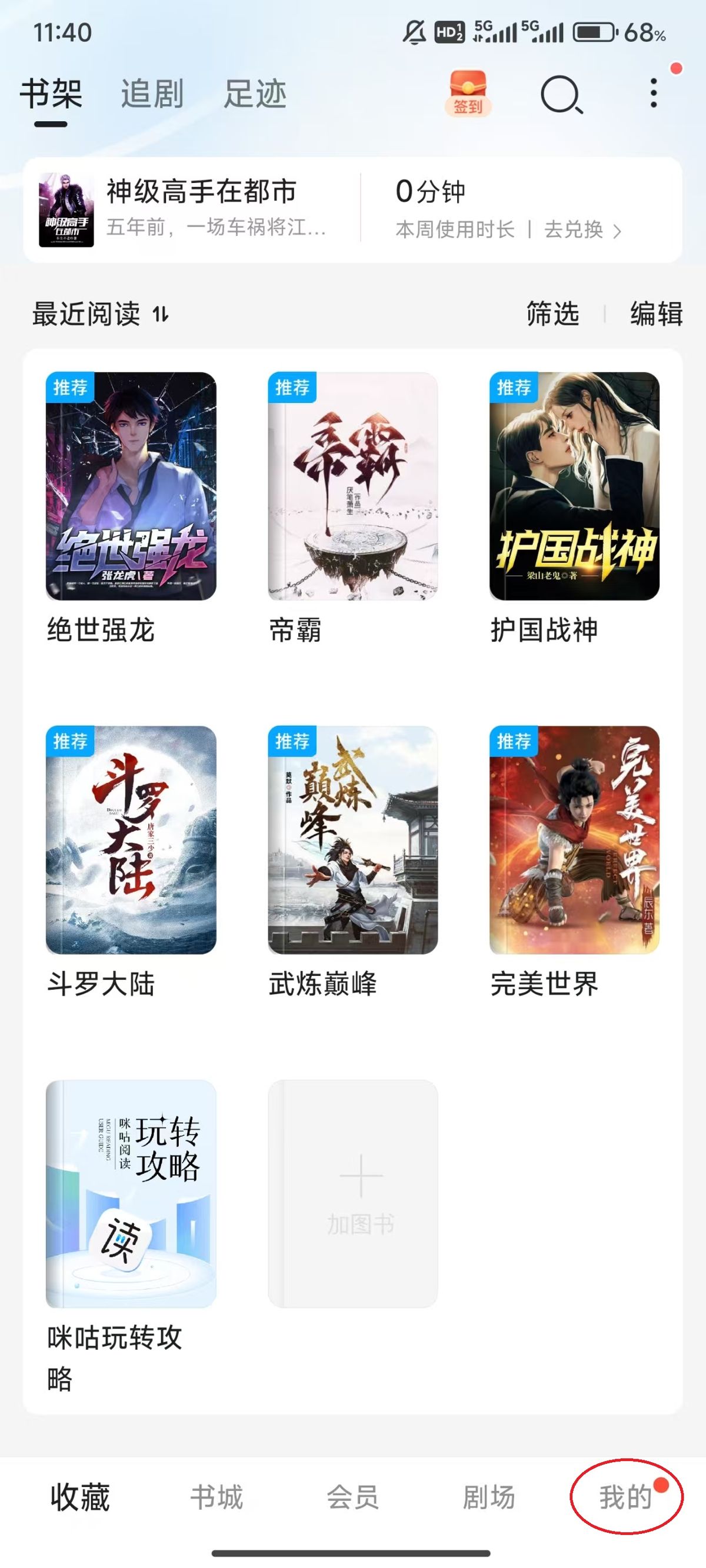This screenshot has width=706, height=1568.
Task: Tap the 签到 red envelope check-in
Action: [467, 93]
